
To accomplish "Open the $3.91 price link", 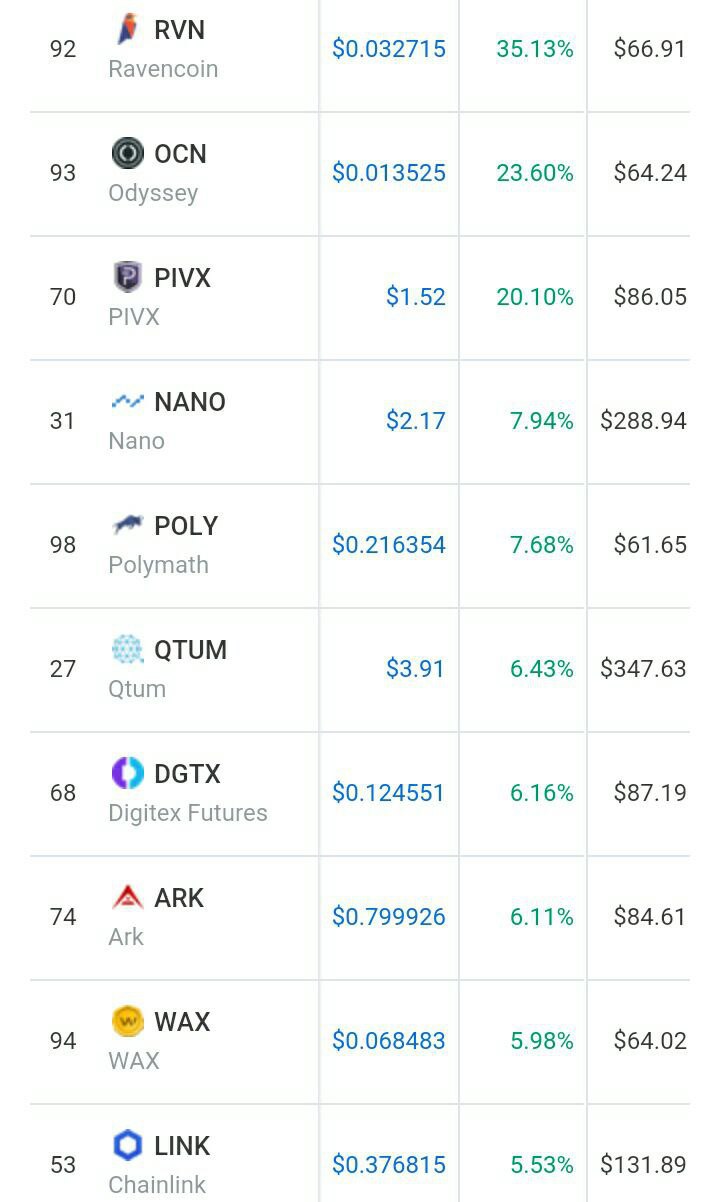I will click(x=416, y=669).
